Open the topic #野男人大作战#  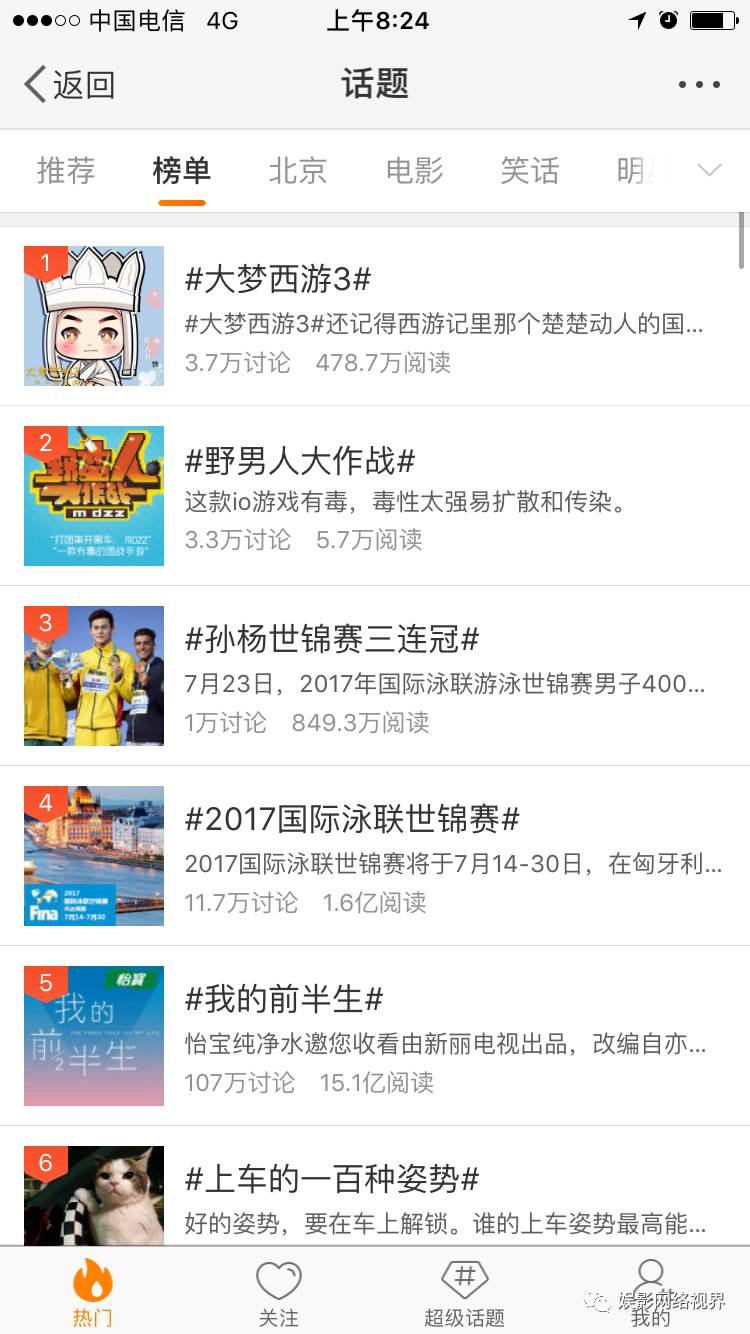click(300, 460)
